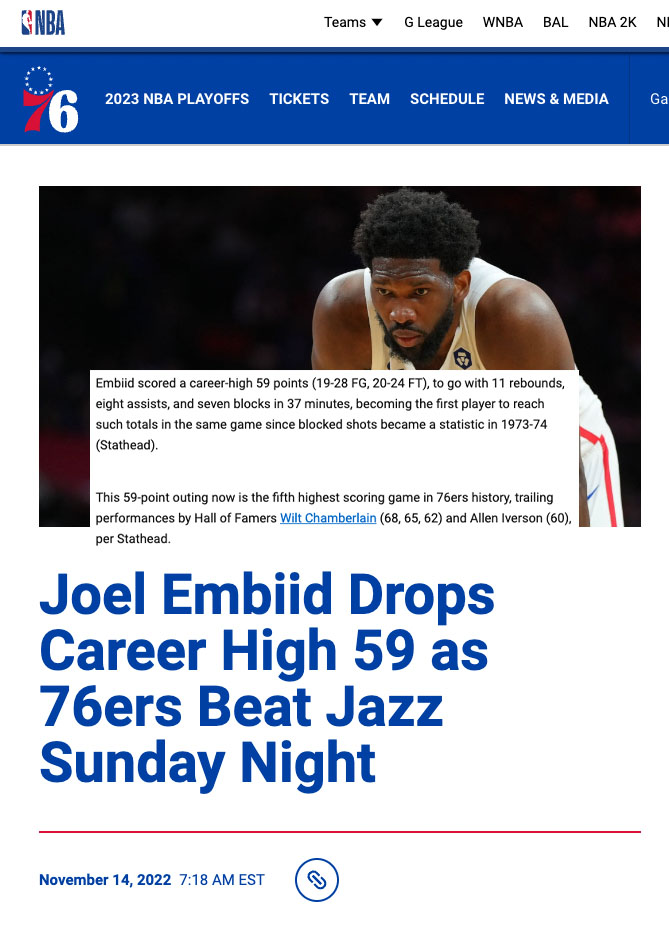
Task: View the Schedule page
Action: pos(447,99)
